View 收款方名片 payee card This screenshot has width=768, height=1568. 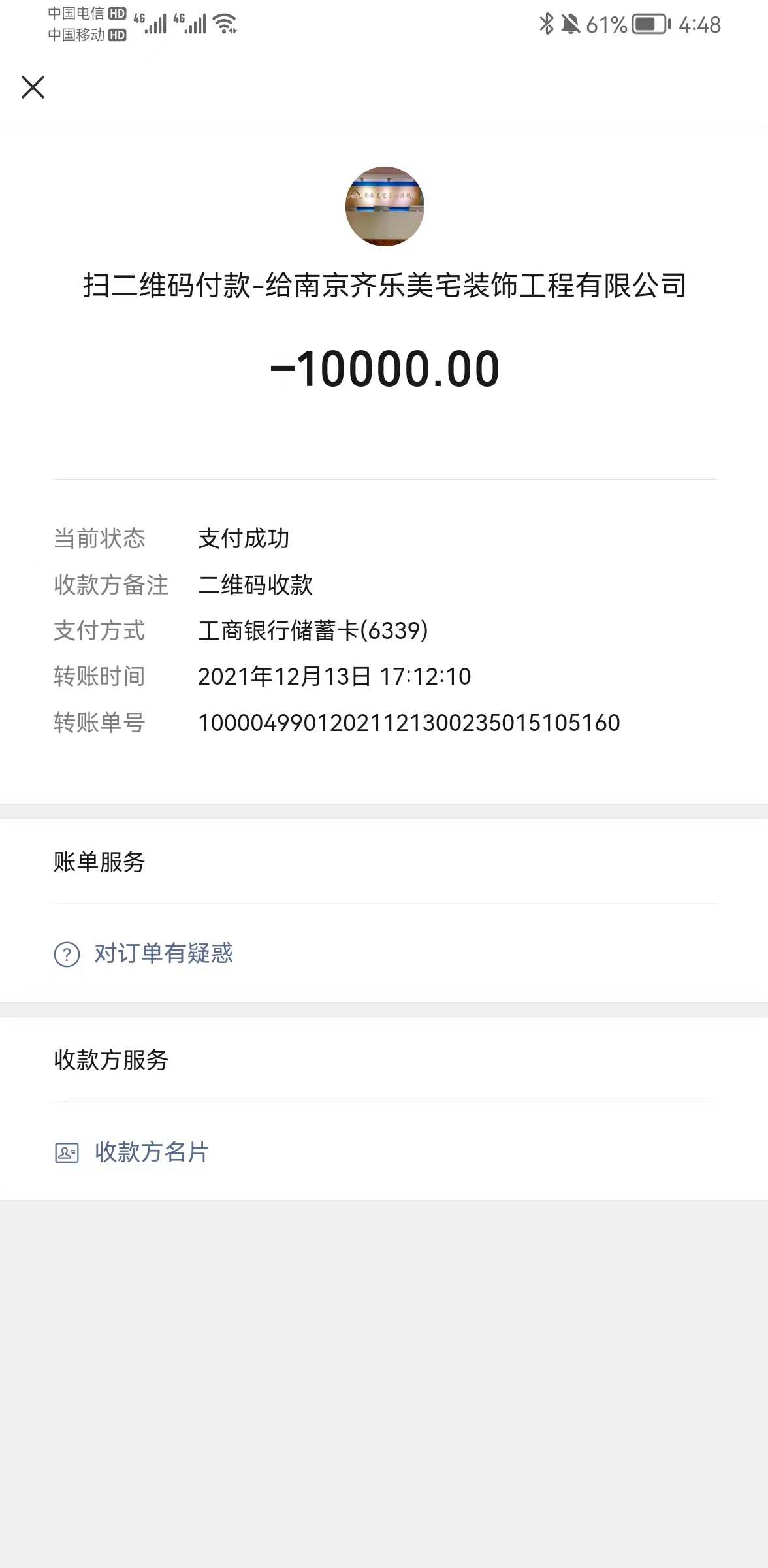tap(151, 1152)
